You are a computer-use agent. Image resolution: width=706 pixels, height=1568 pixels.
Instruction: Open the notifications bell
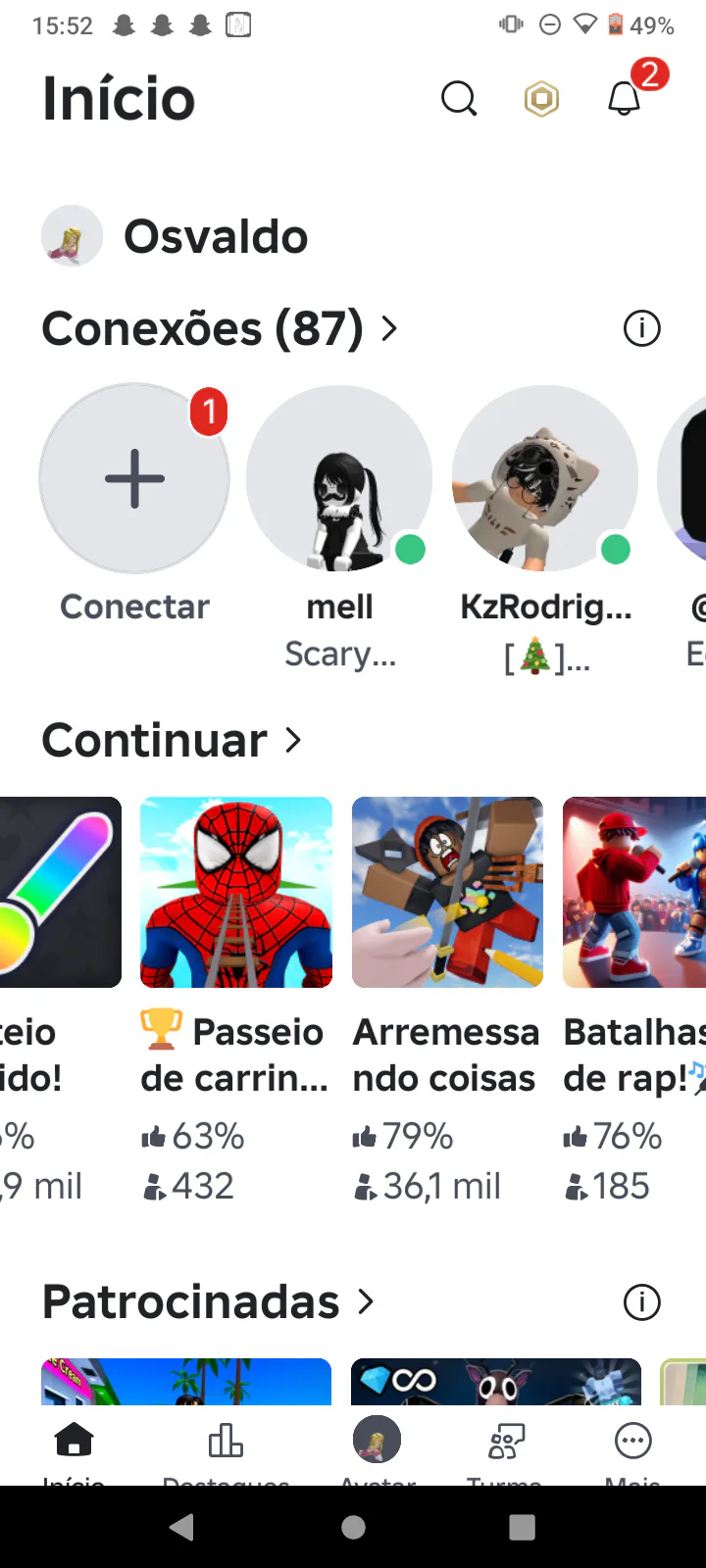[x=625, y=98]
